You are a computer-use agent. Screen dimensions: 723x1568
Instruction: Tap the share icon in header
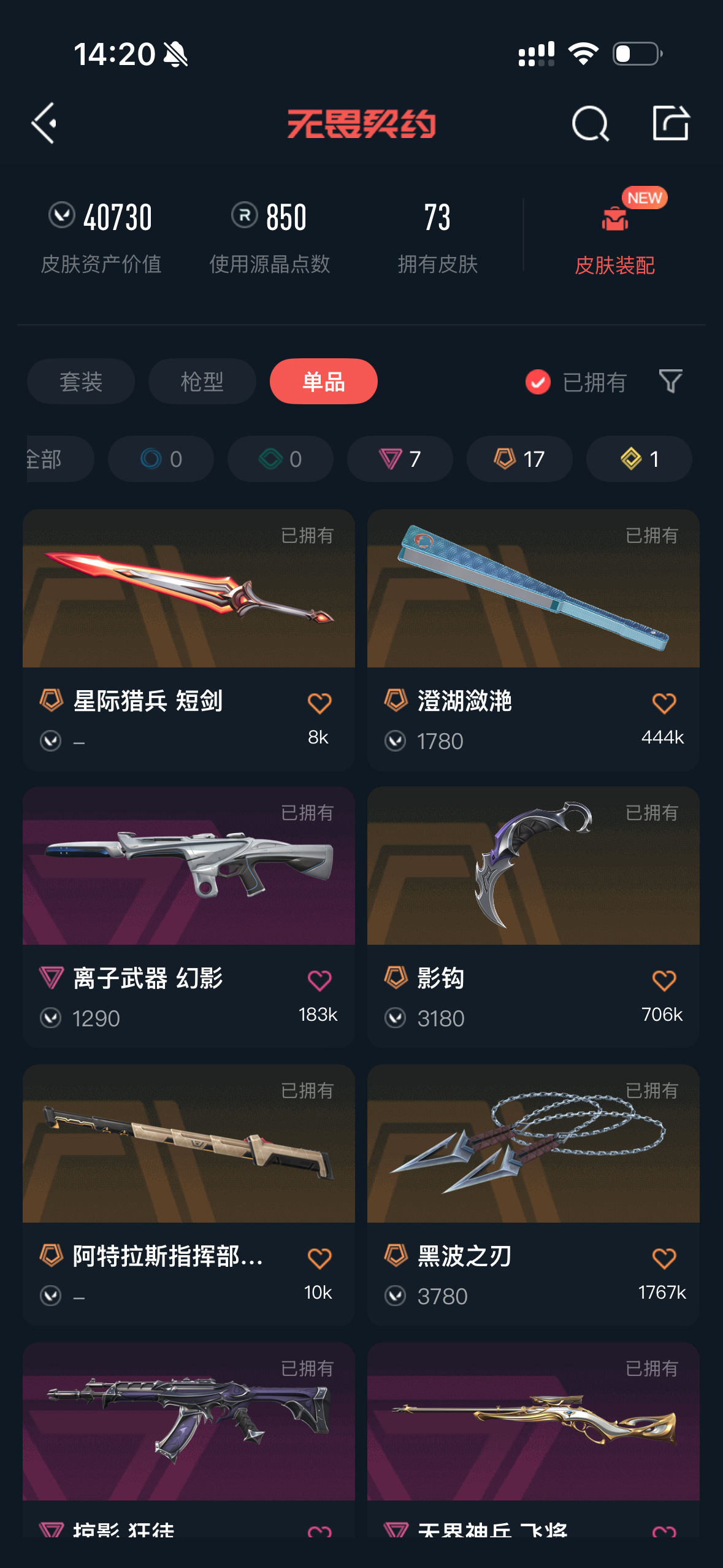click(671, 123)
